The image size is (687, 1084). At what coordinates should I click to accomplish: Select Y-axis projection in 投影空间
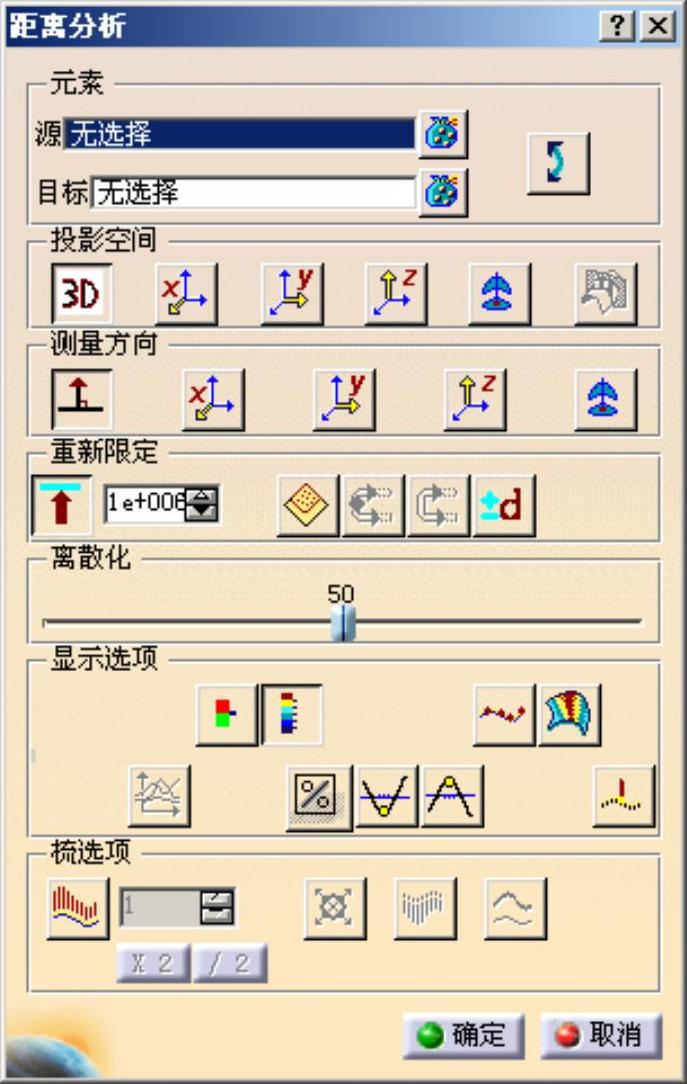click(x=292, y=294)
